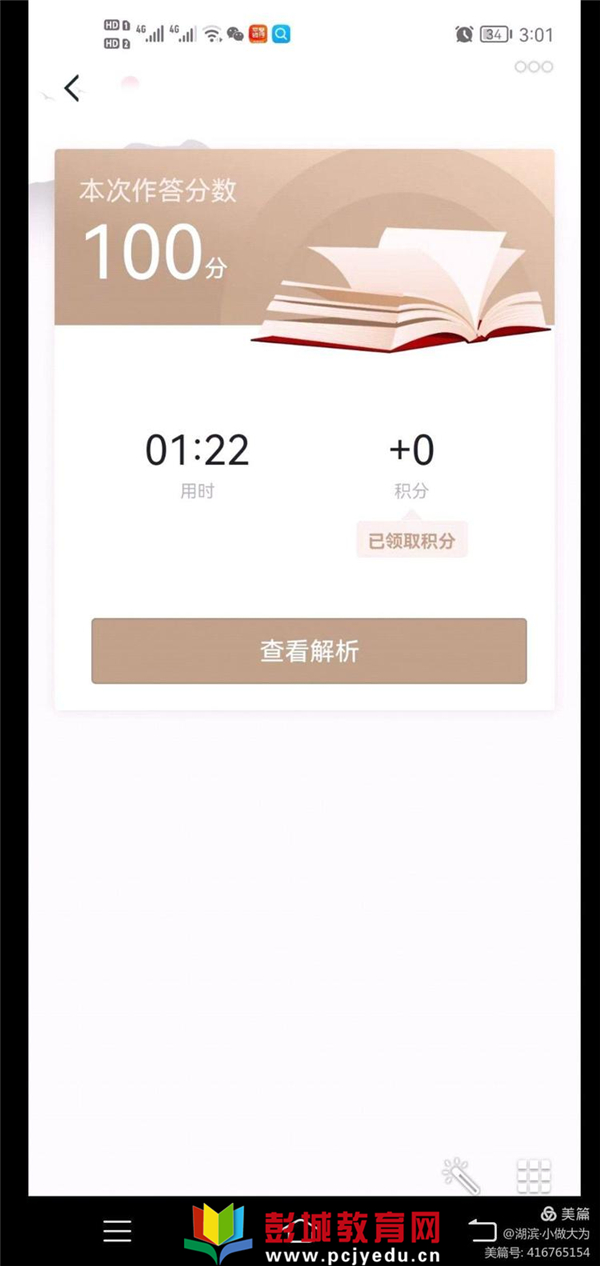Go back using the top-left arrow
Viewport: 600px width, 1266px height.
coord(72,88)
